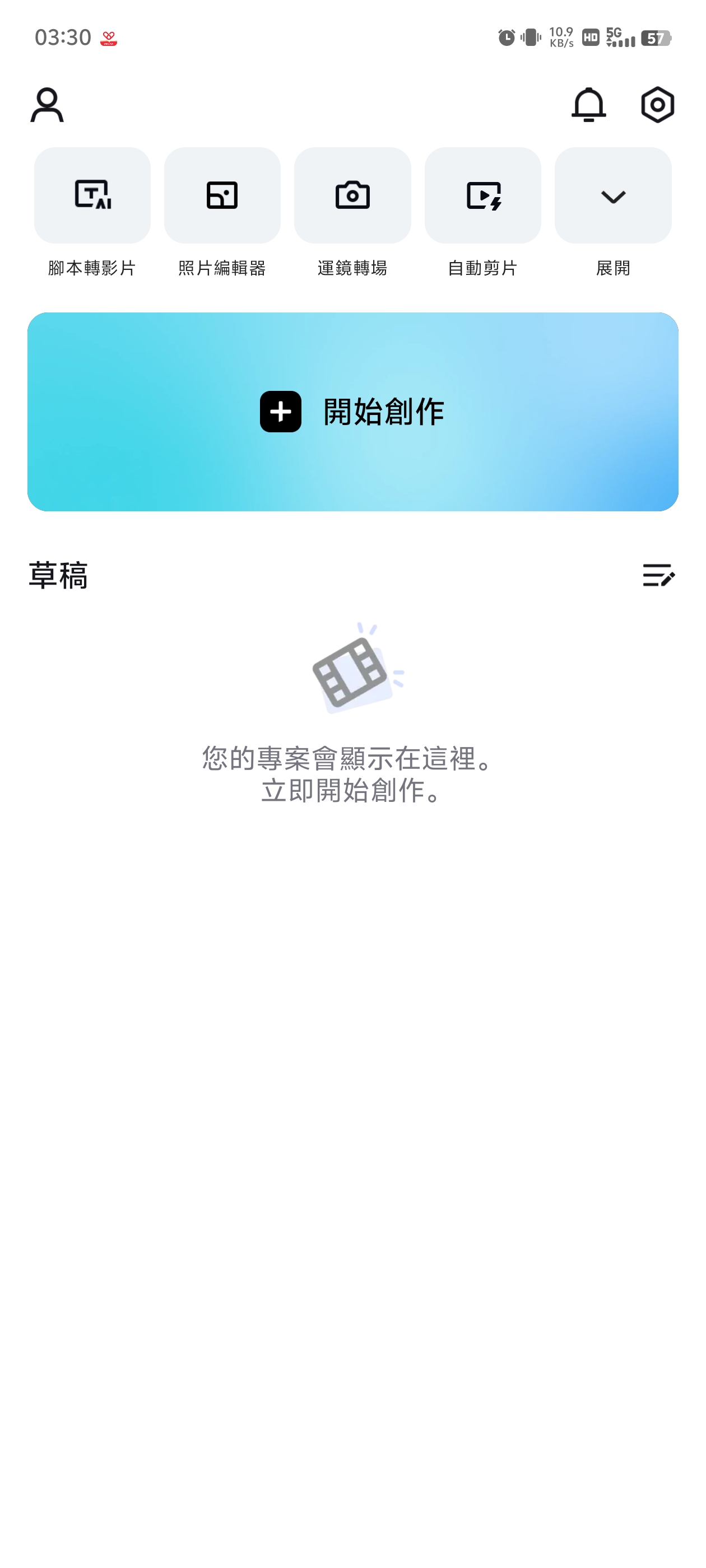Open the 運鏡轉場 camera tool

pos(352,195)
